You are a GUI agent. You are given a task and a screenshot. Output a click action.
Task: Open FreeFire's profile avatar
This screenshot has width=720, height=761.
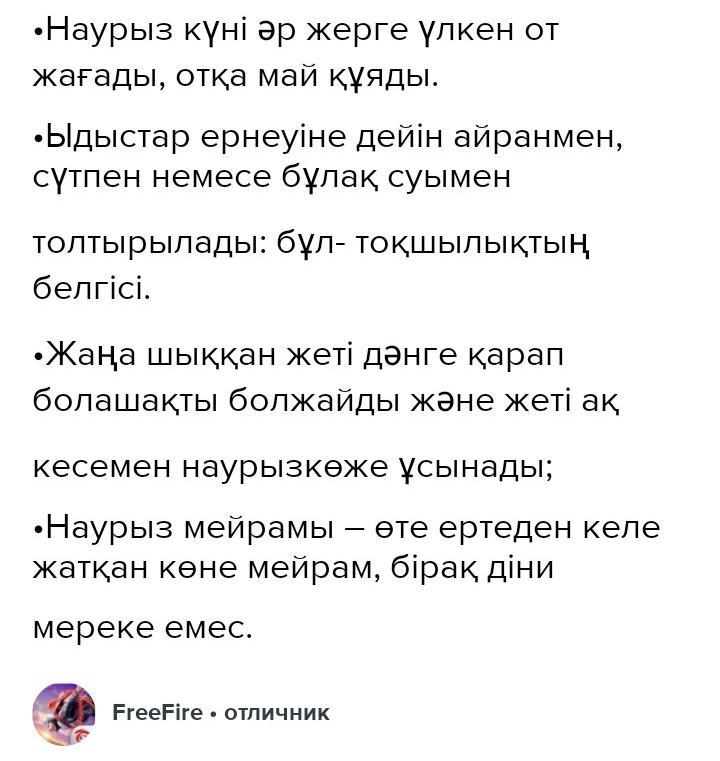pos(64,714)
